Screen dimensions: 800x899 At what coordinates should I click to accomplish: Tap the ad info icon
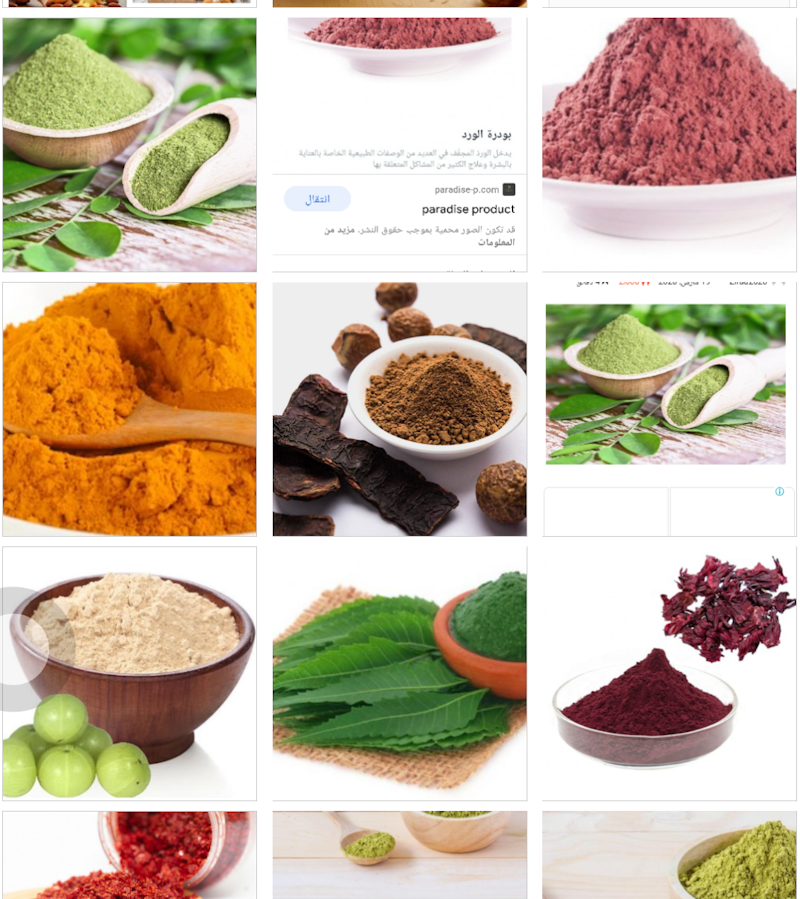tap(780, 492)
